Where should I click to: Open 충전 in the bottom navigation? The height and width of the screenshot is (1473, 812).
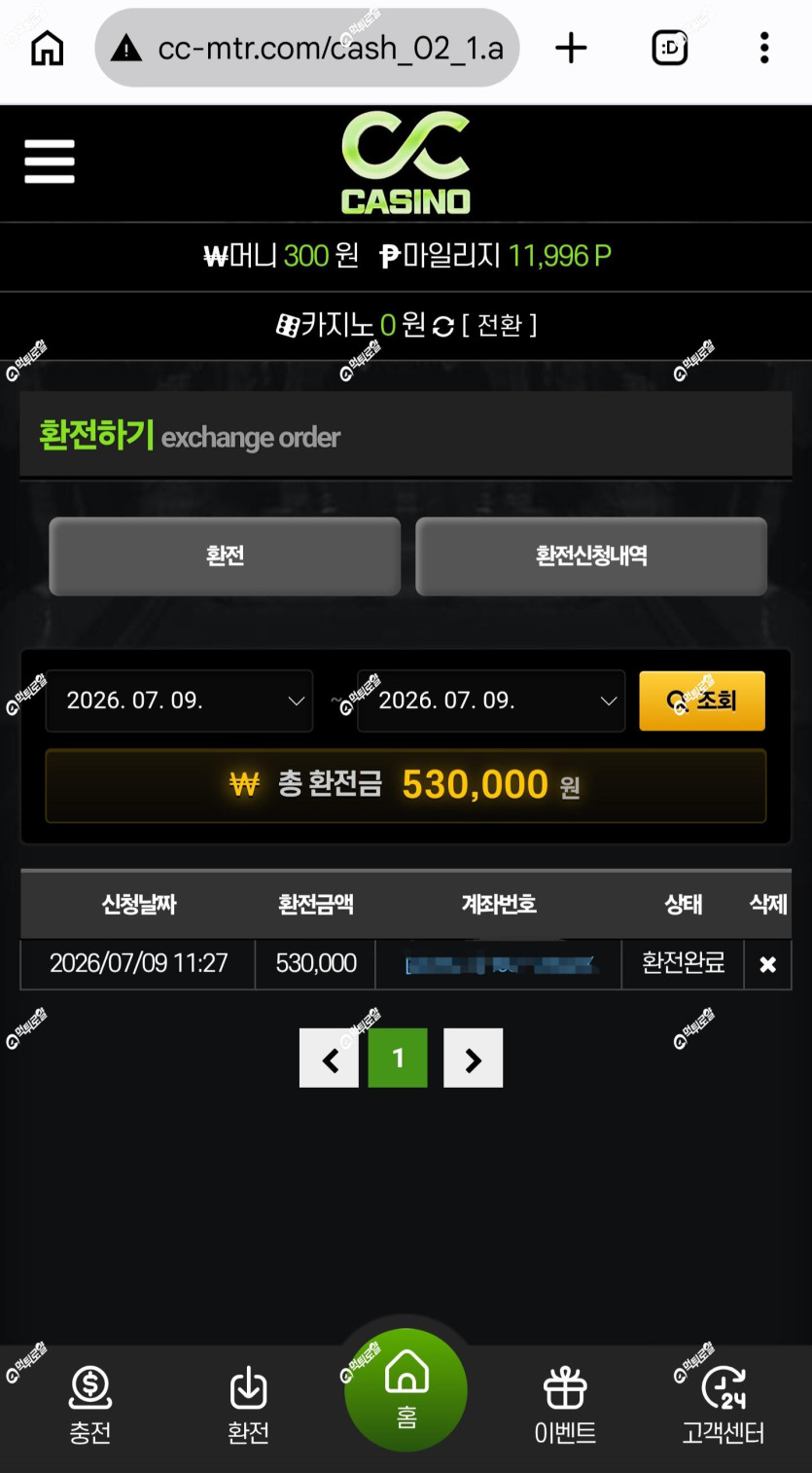coord(90,1406)
